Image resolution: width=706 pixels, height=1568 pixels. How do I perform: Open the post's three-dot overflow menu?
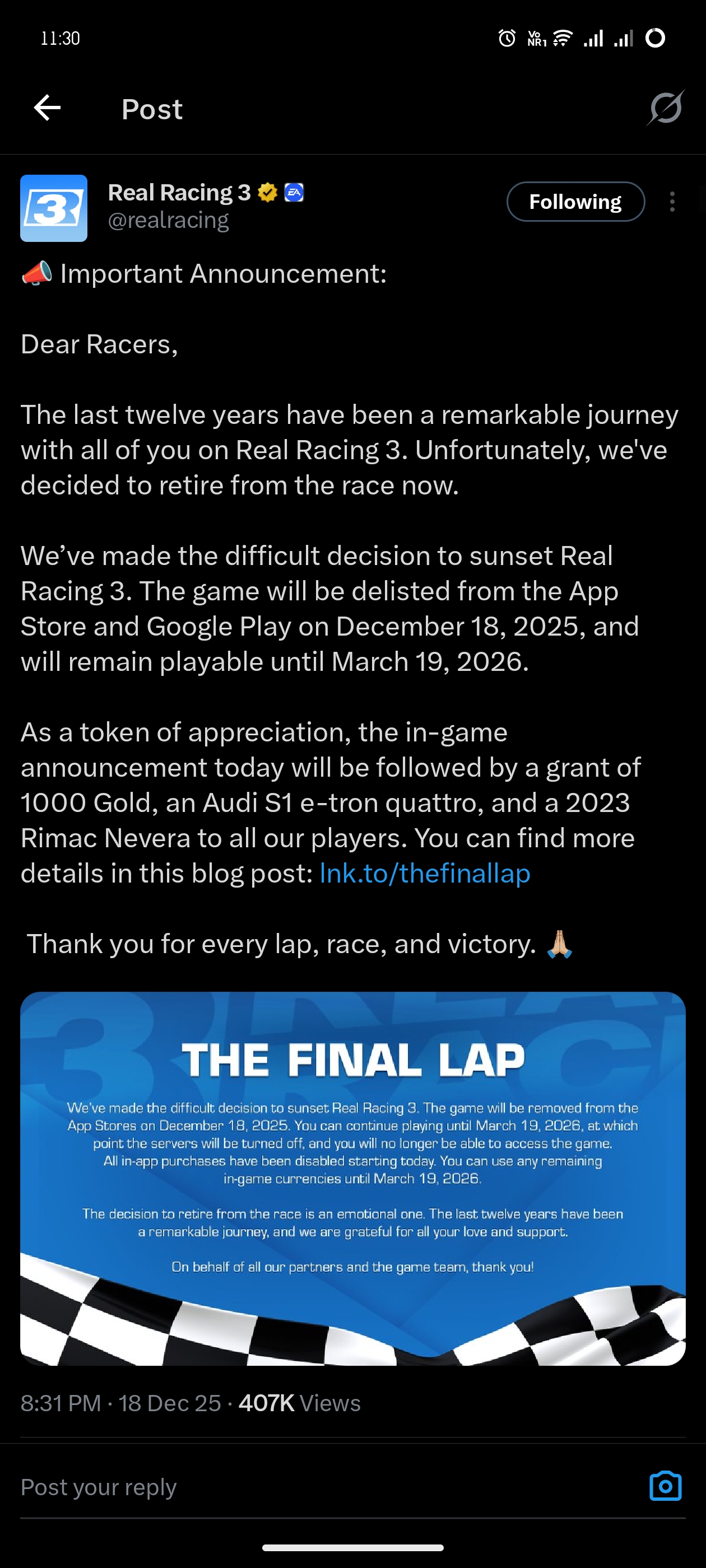pos(672,202)
